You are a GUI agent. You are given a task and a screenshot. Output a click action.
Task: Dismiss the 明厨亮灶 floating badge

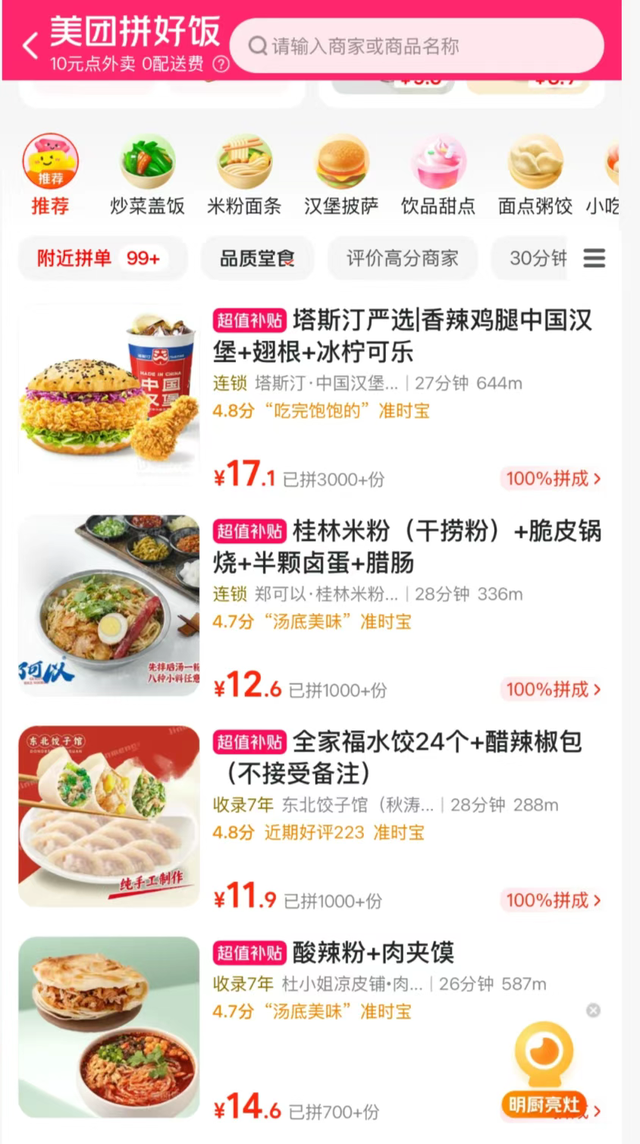(593, 1010)
